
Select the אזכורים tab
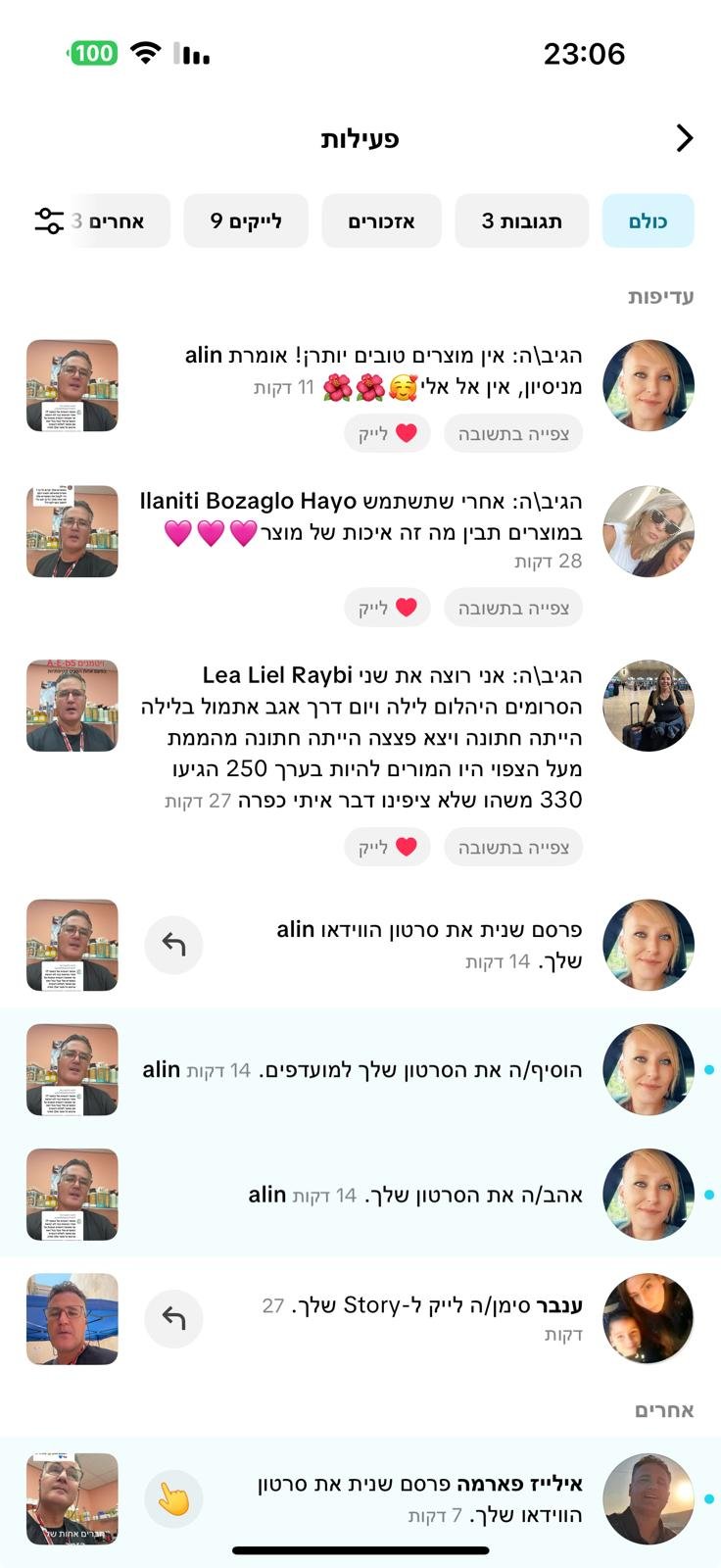click(381, 220)
